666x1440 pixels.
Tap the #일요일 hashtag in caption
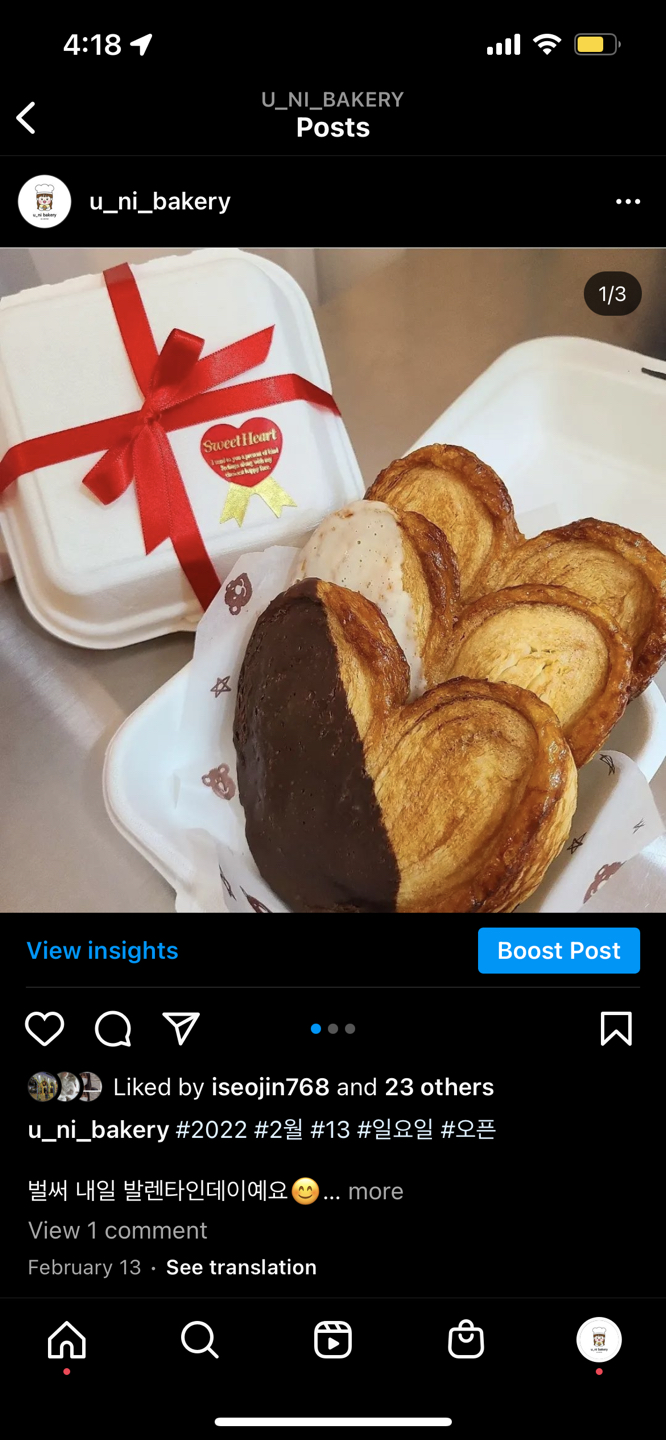tap(396, 1130)
